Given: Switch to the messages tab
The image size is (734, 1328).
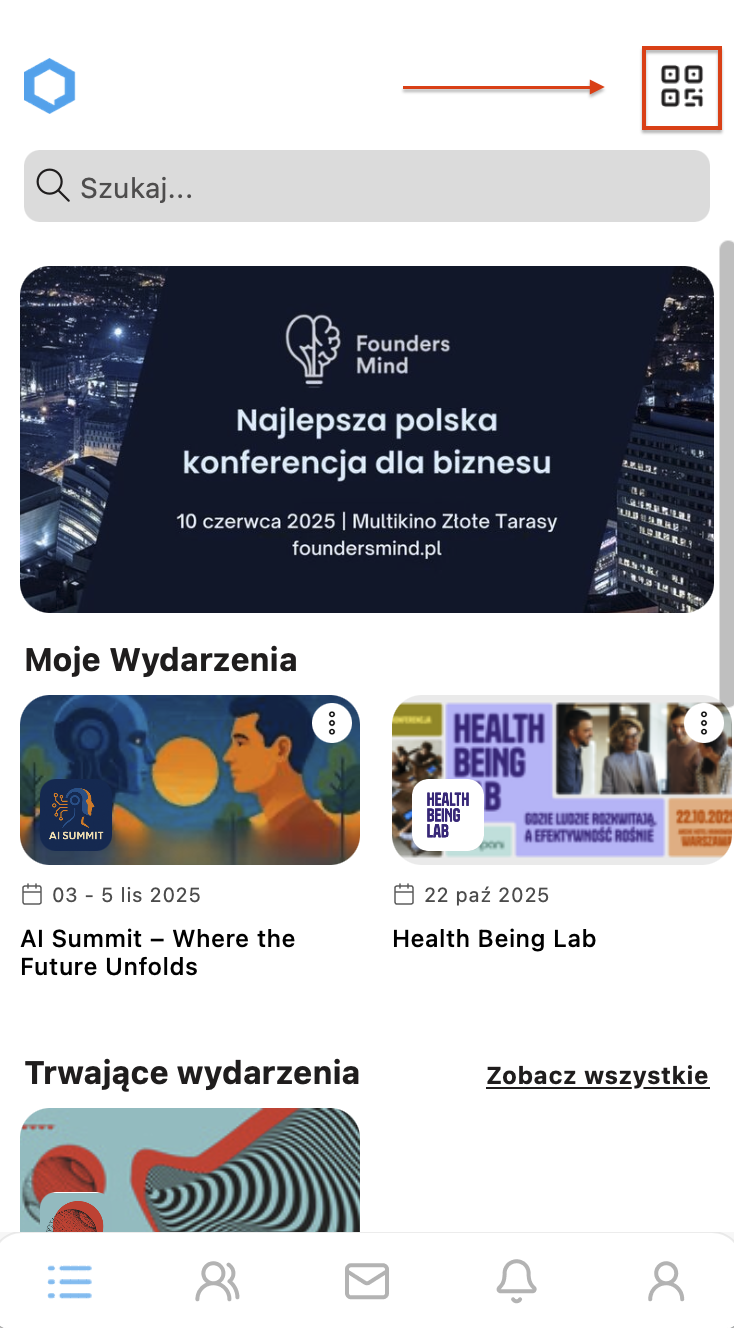Looking at the screenshot, I should click(x=367, y=1281).
